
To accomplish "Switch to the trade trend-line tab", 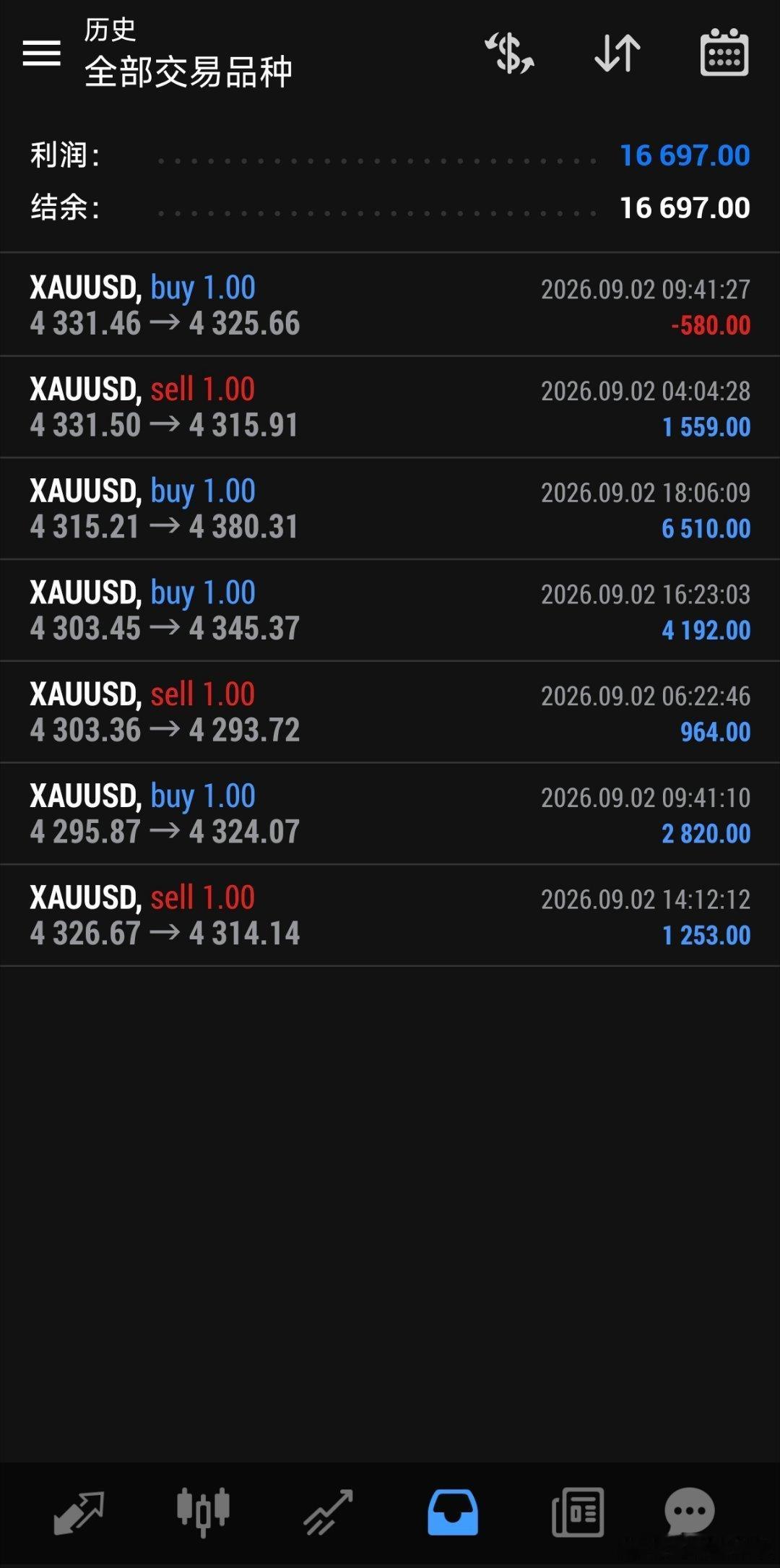I will pyautogui.click(x=328, y=1512).
